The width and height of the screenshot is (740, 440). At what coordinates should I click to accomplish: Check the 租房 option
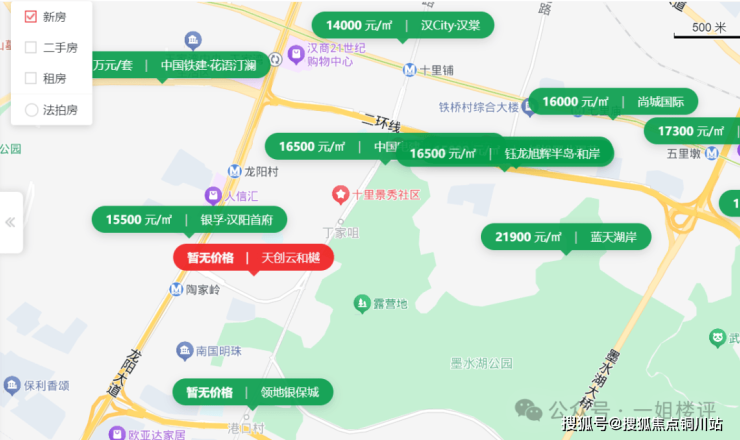click(x=30, y=78)
